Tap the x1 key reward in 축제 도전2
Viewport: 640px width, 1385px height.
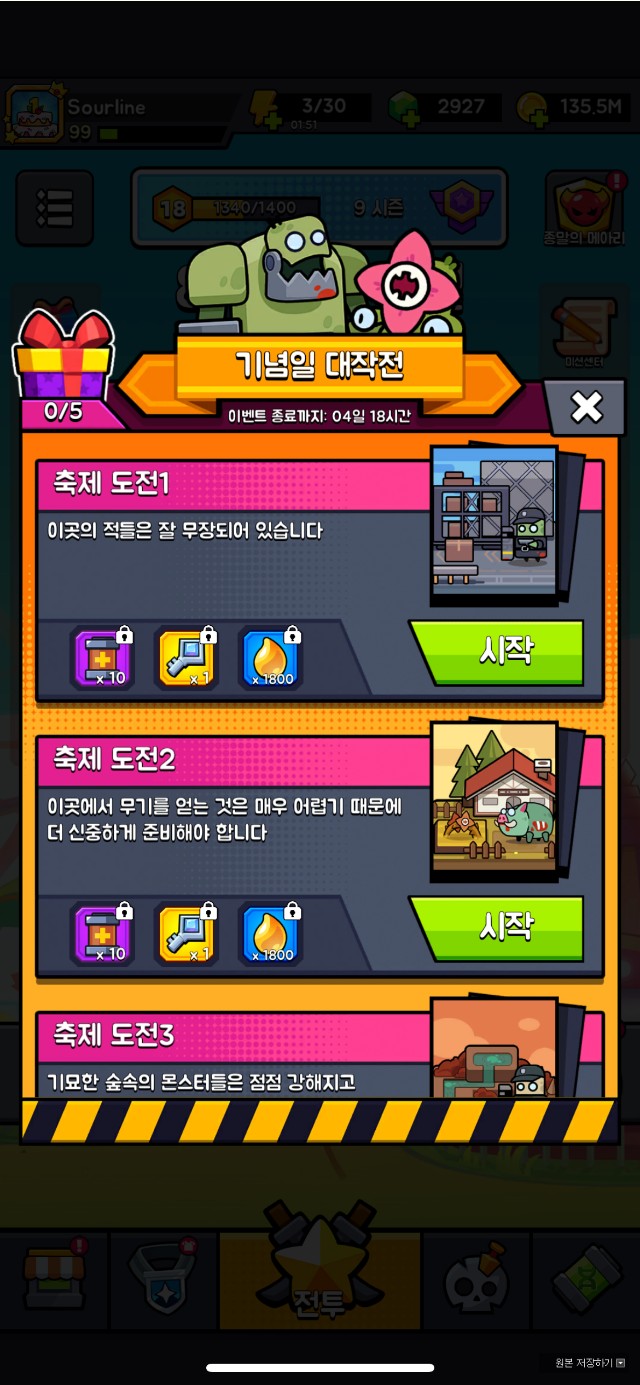[187, 933]
